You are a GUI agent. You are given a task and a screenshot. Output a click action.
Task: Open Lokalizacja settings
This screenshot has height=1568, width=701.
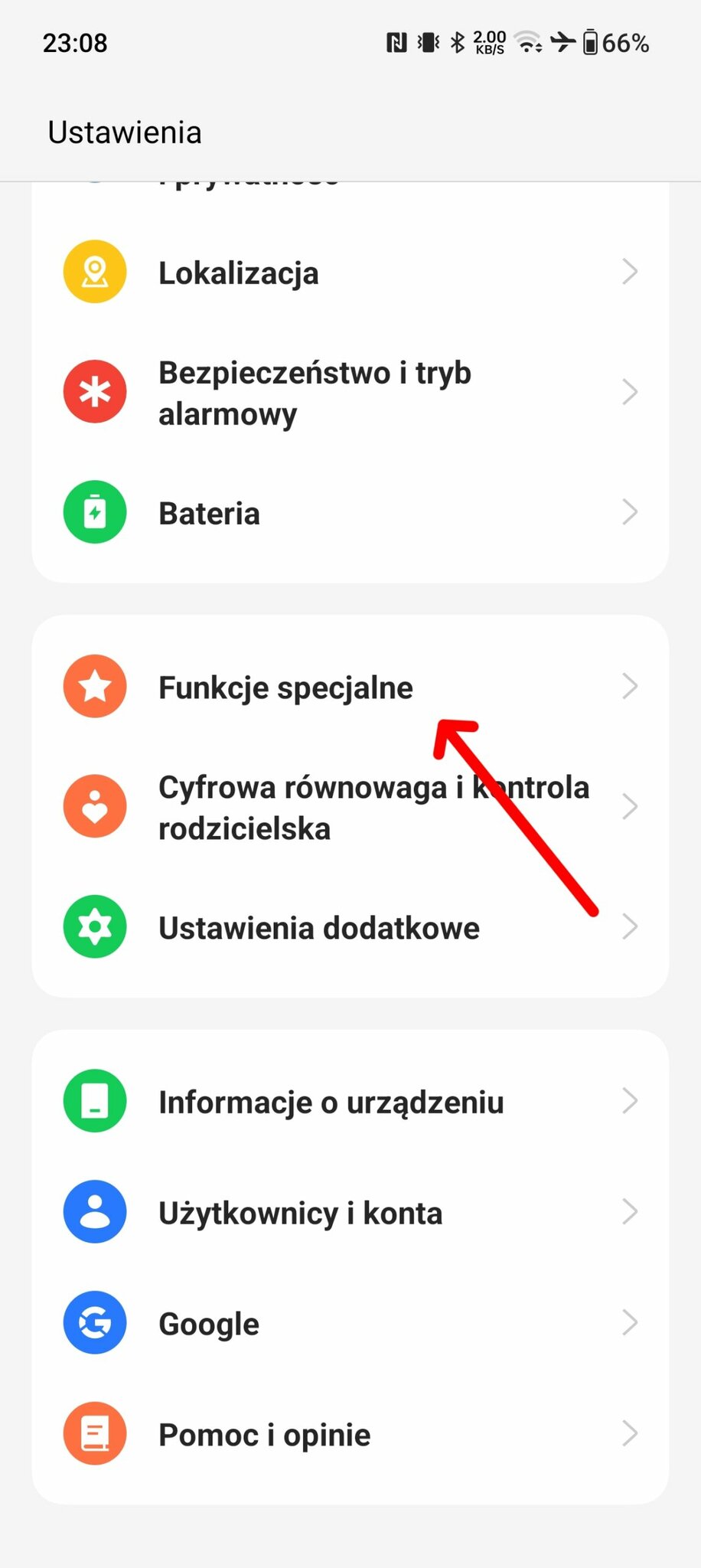350,272
